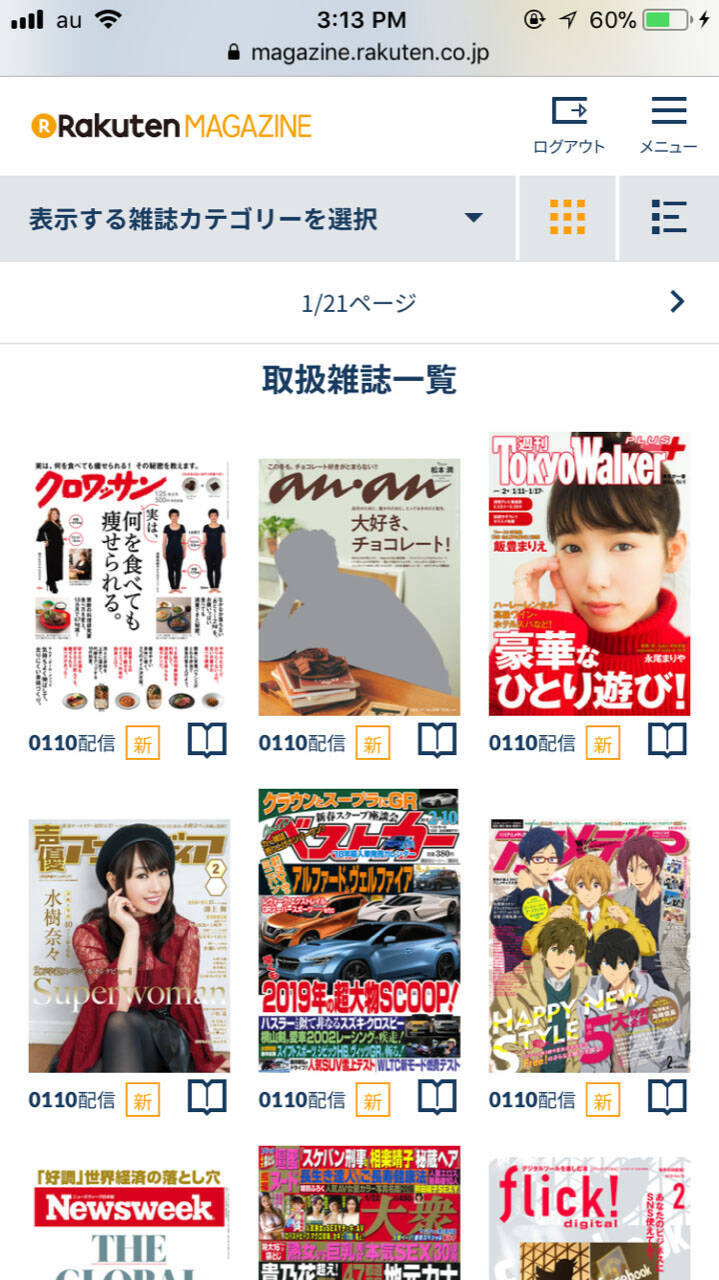Viewport: 719px width, 1280px height.
Task: Tap the book icon under anan
Action: 437,742
